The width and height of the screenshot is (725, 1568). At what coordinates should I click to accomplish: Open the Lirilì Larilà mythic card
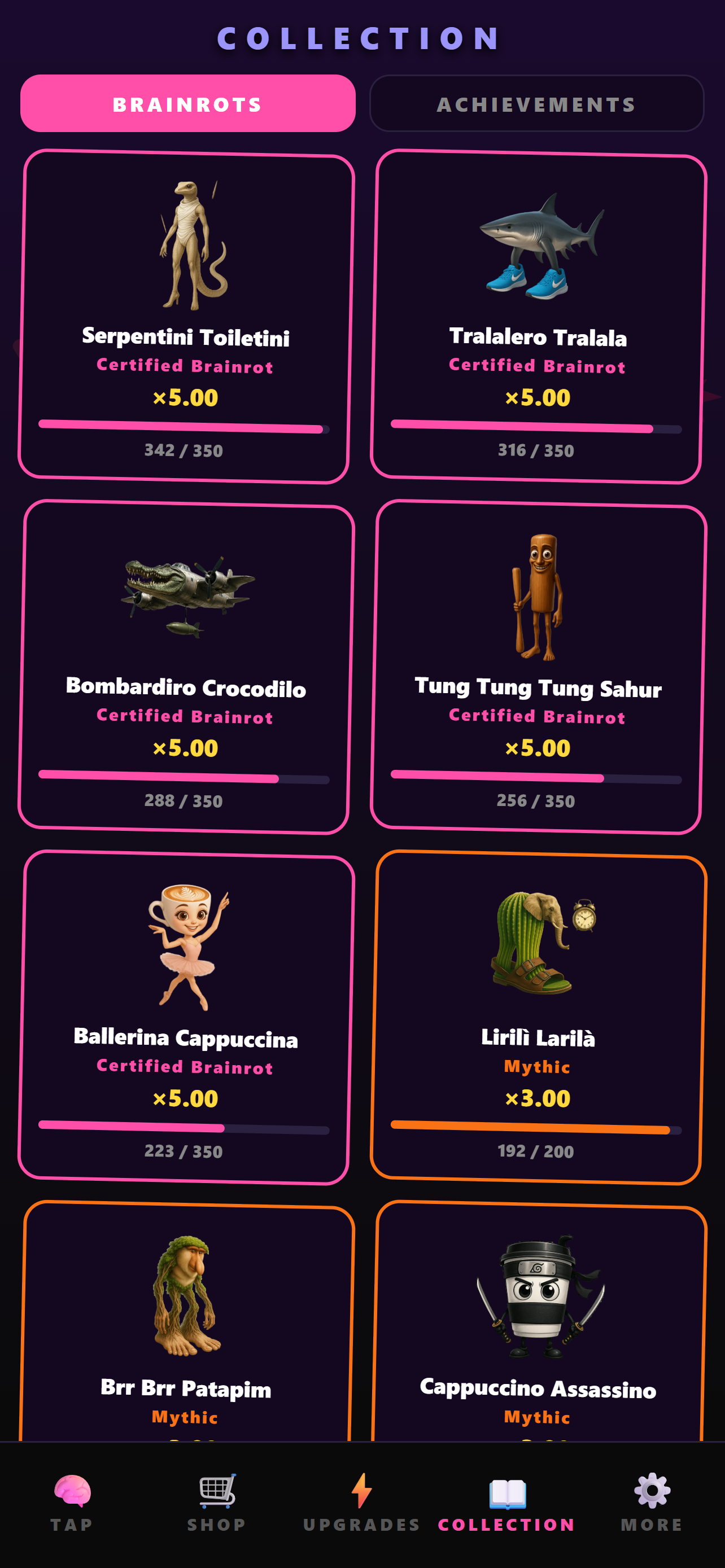[538, 1017]
